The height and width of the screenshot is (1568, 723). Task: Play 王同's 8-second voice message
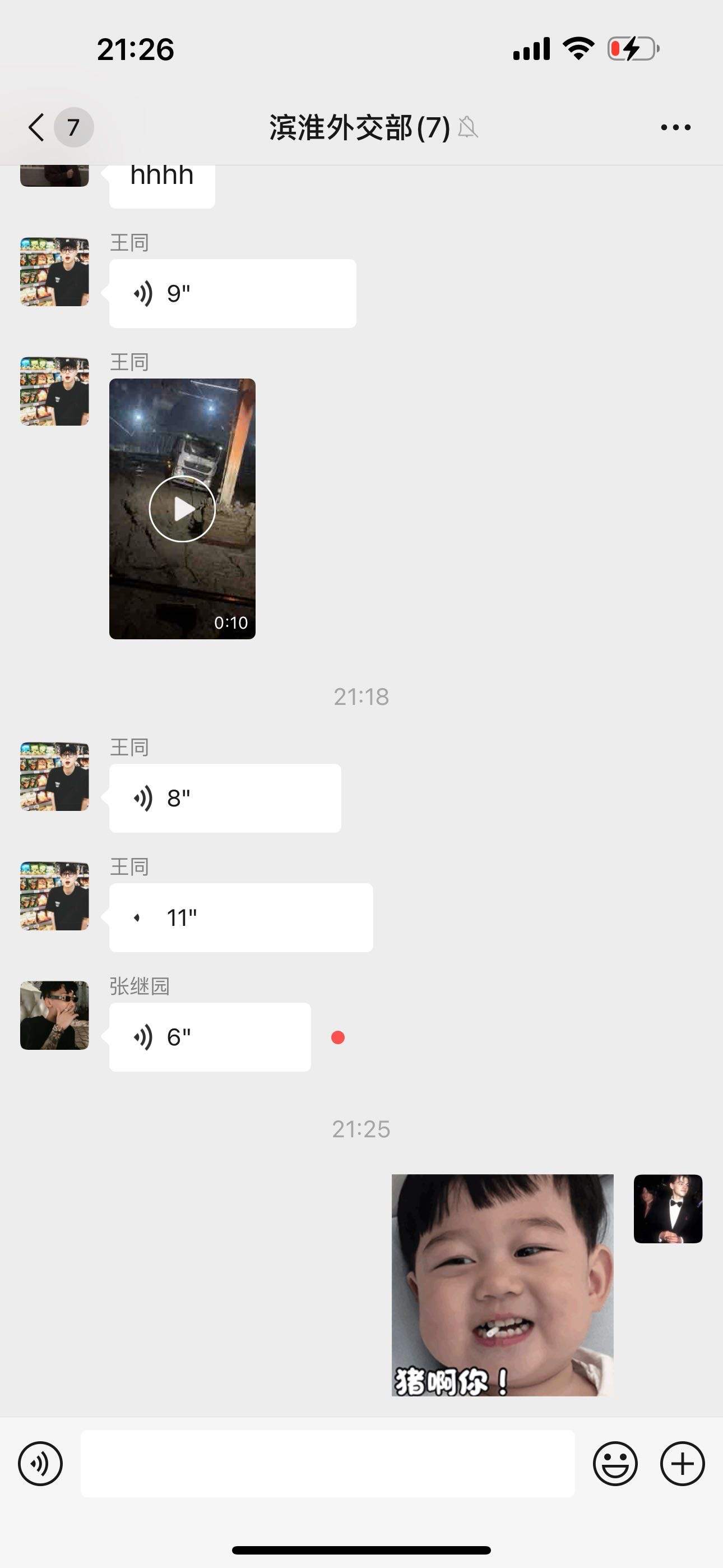225,798
